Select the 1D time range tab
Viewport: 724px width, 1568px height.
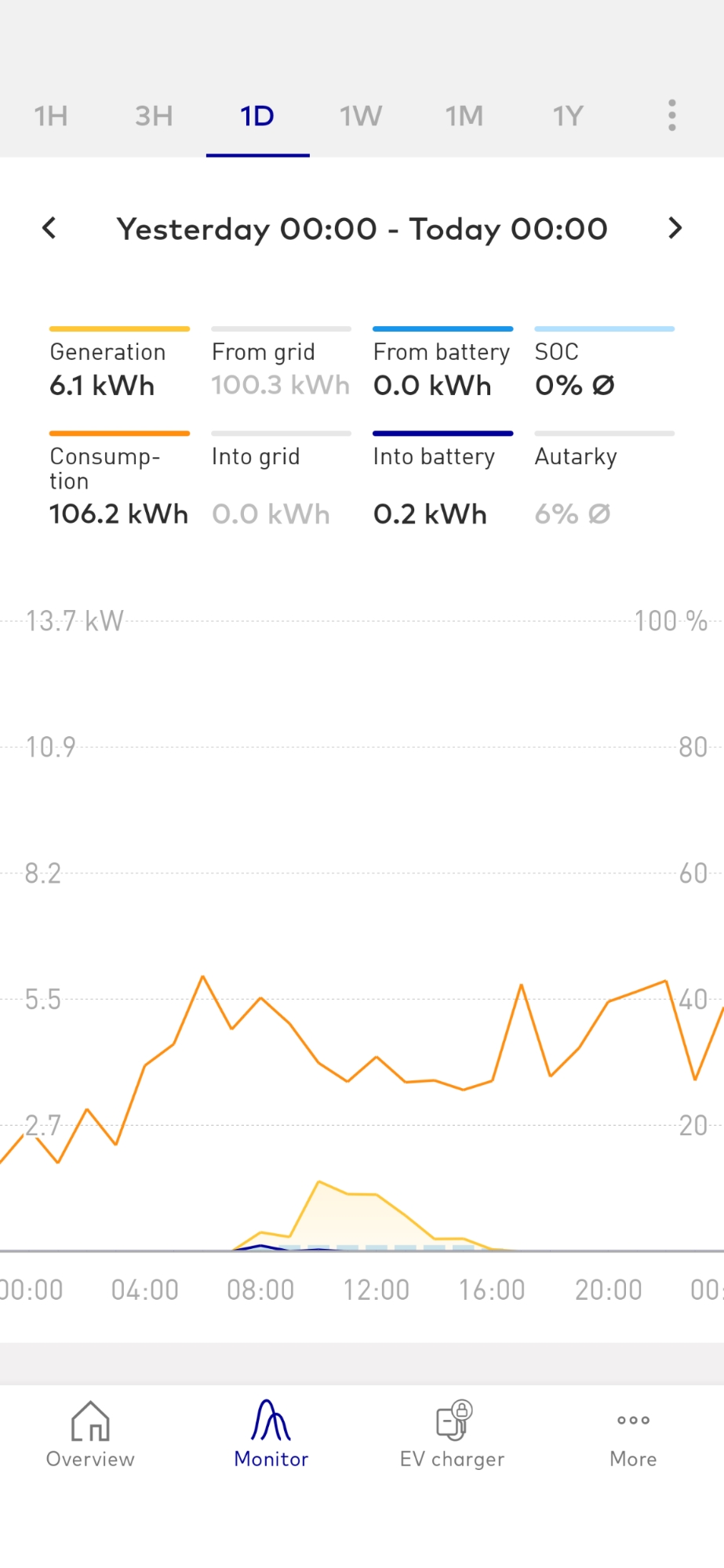257,116
